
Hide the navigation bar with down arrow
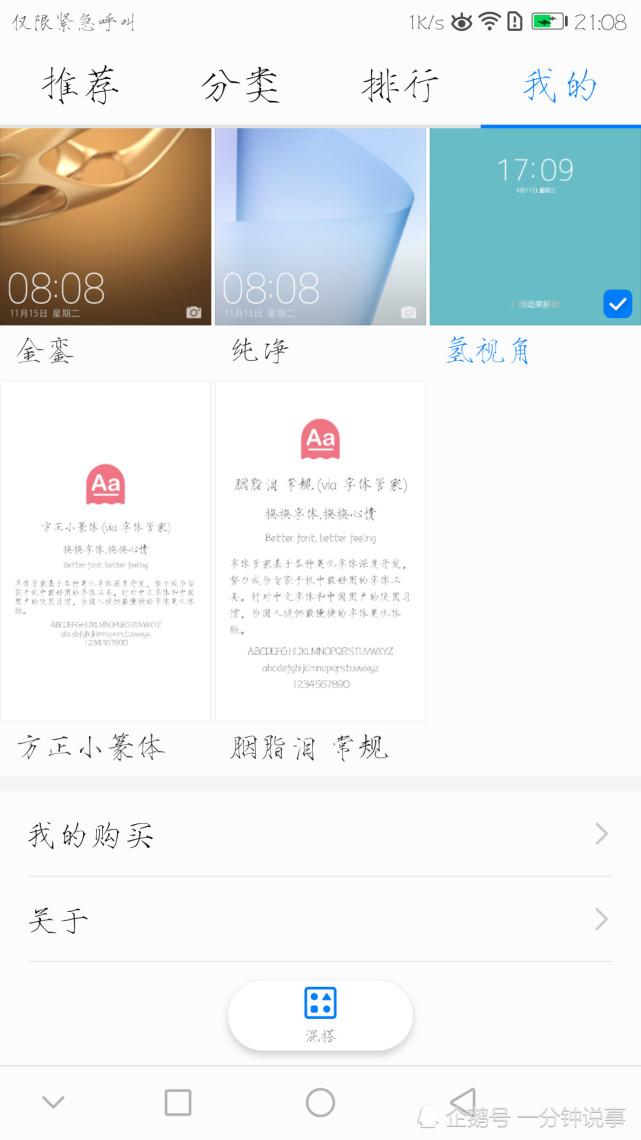coord(53,1102)
